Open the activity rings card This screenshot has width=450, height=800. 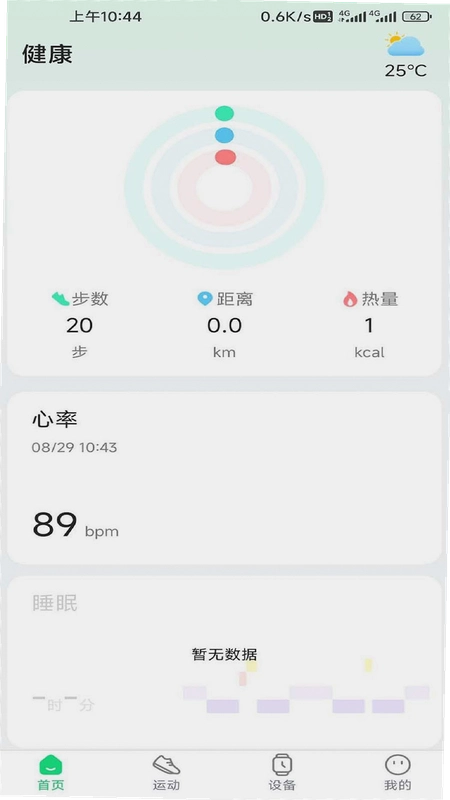tap(224, 234)
